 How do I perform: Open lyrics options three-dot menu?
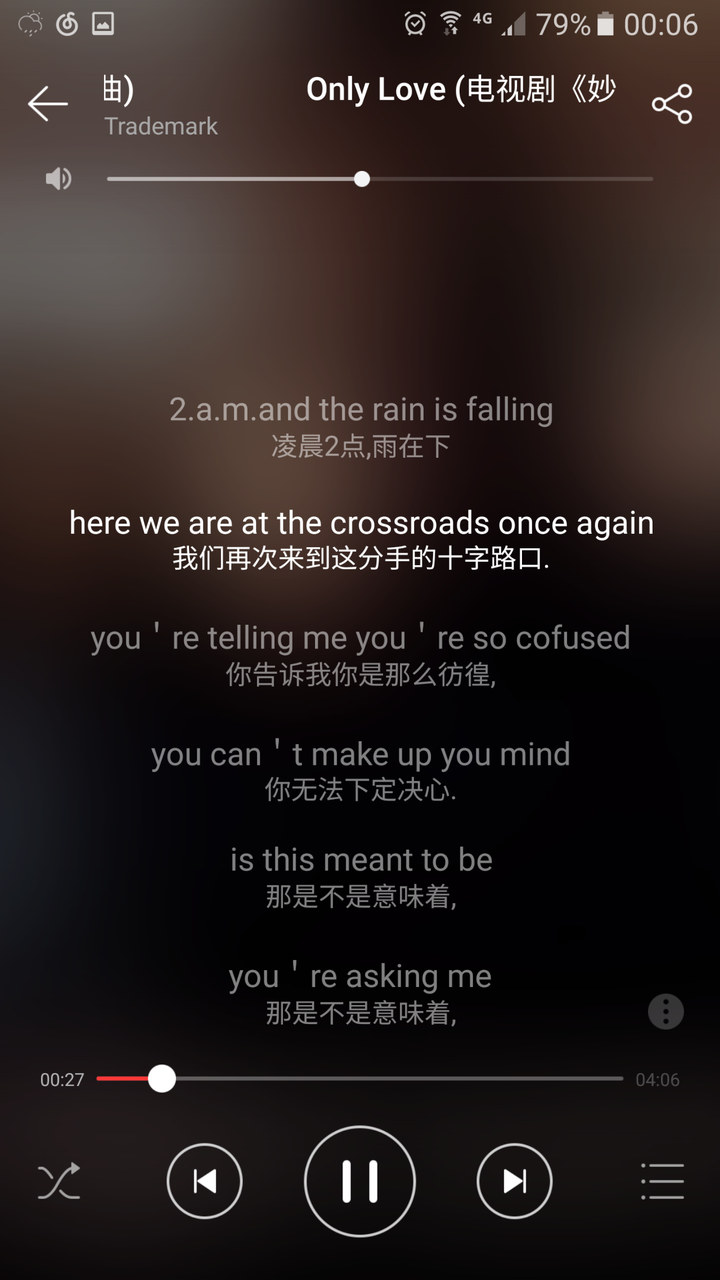(x=666, y=1011)
